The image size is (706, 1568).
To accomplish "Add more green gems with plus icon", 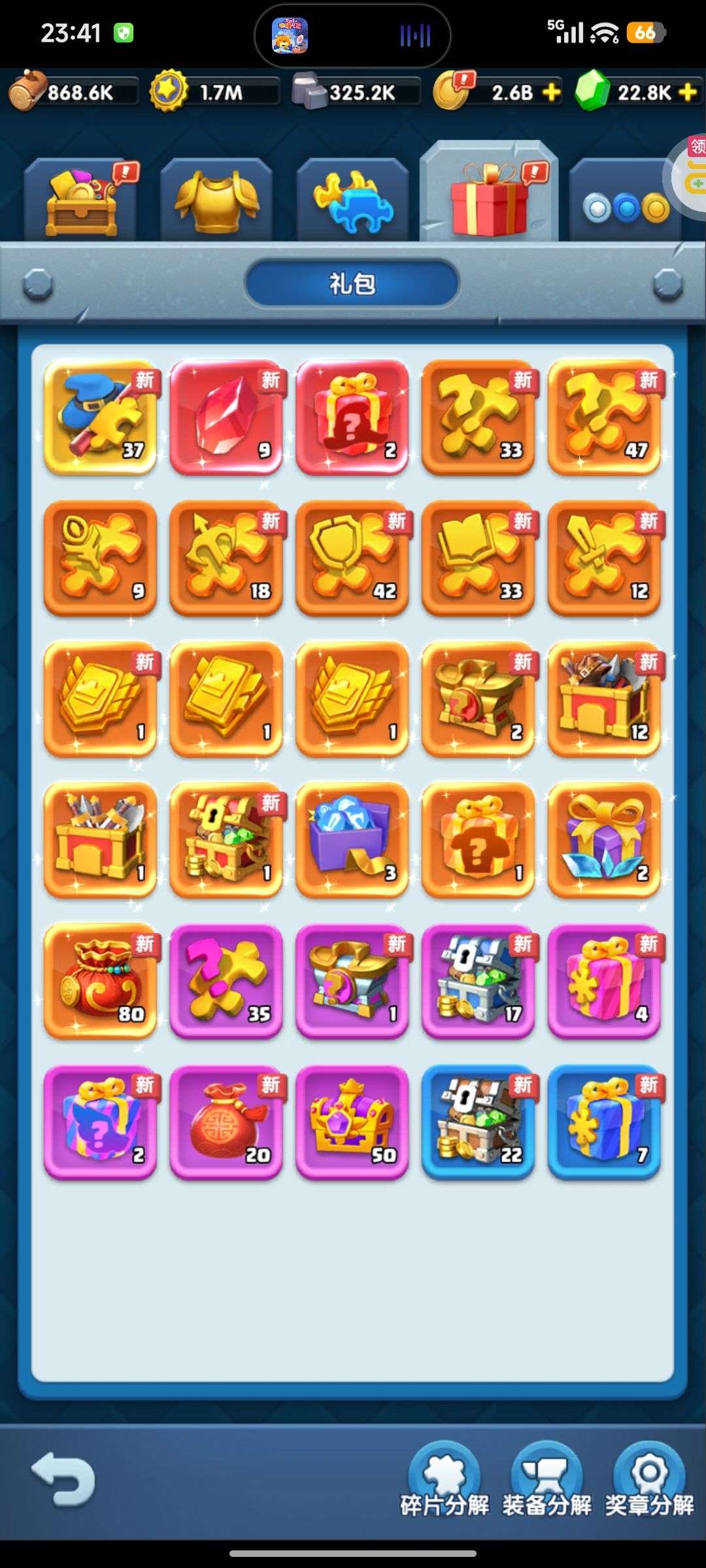I will [x=688, y=93].
